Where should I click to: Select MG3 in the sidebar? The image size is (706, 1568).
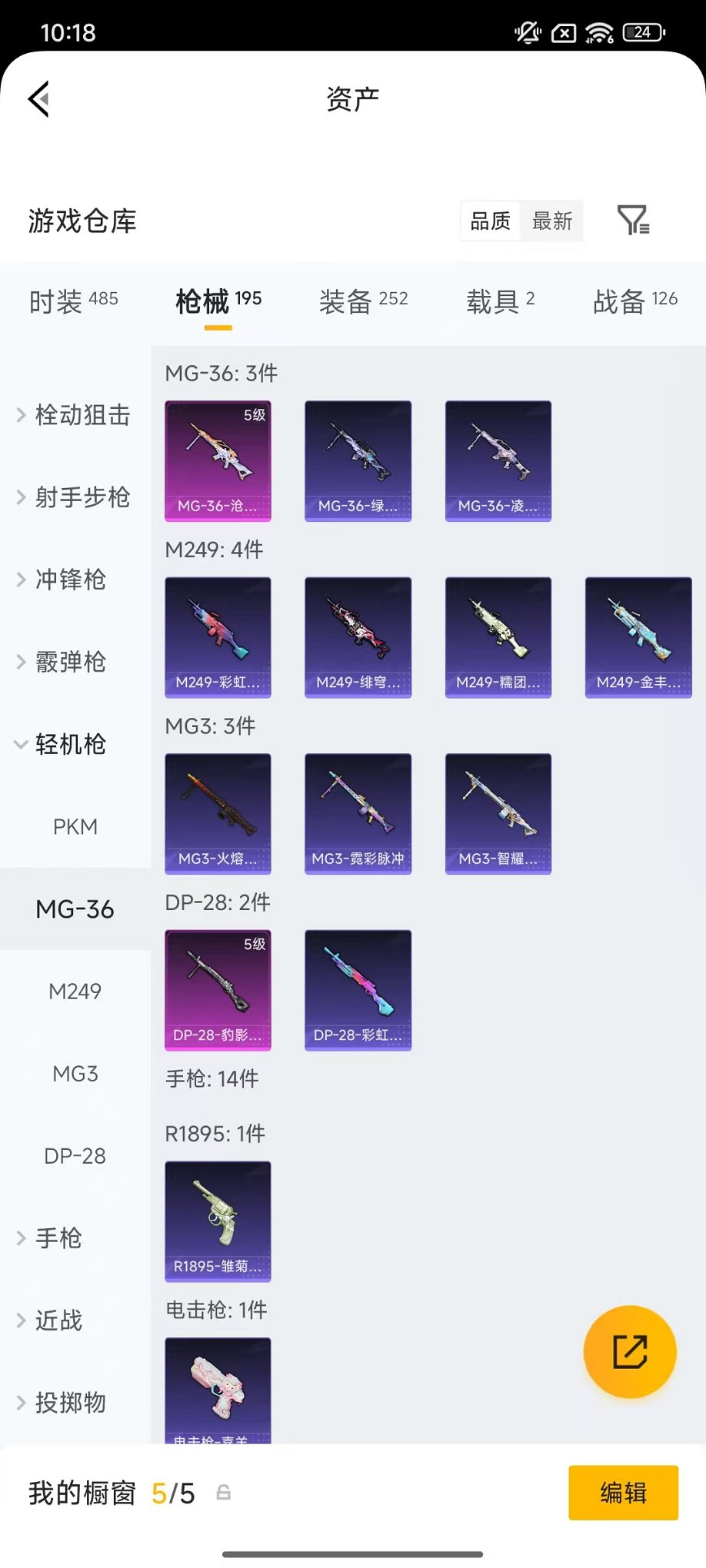click(x=73, y=1074)
